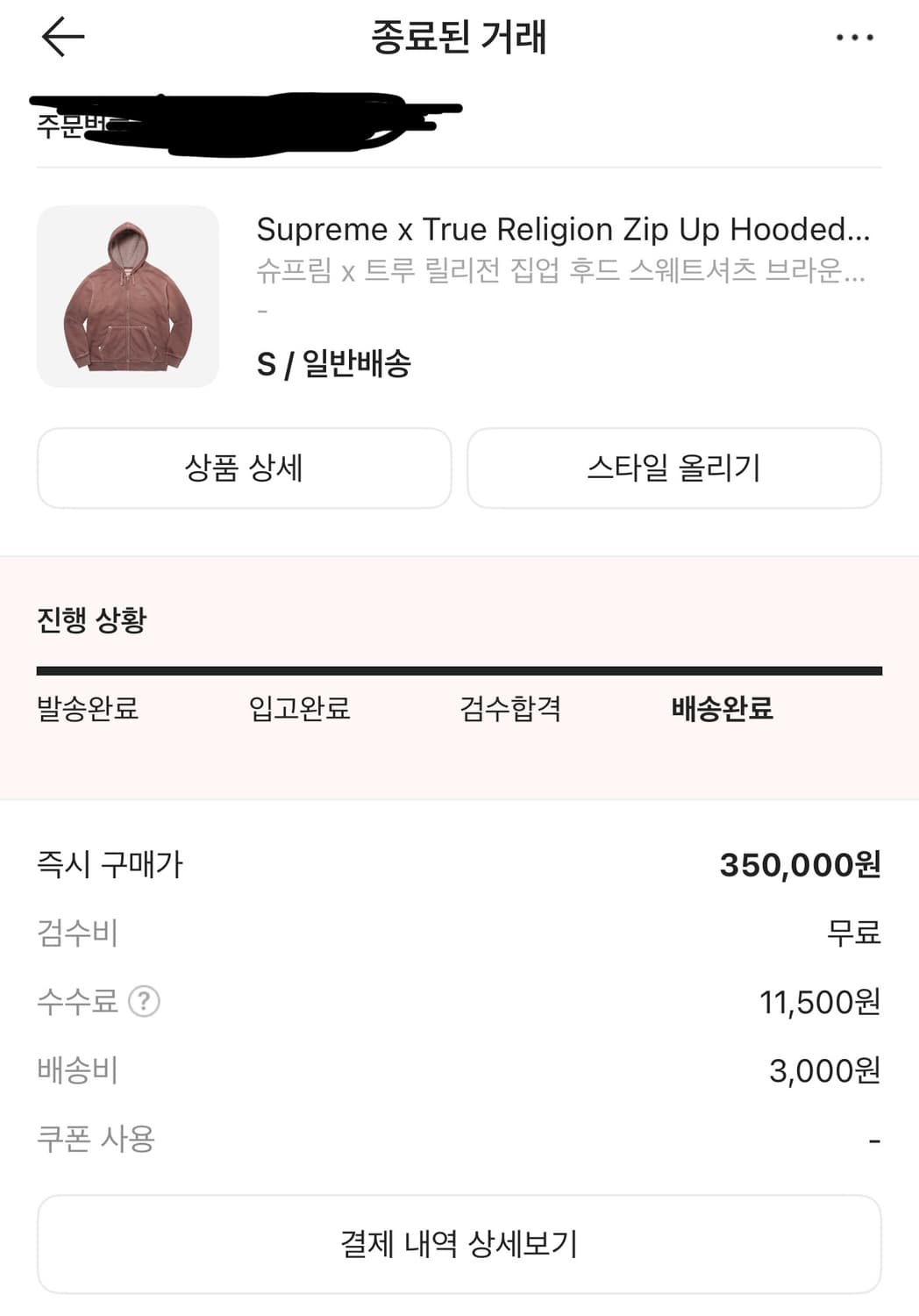Tap the 검수합격 inspection passed status
The image size is (919, 1316).
pos(511,712)
